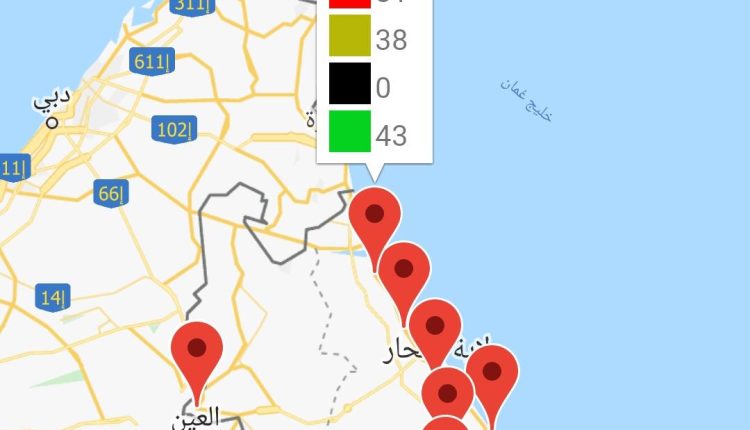Select the rightmost red marker on the coast
This screenshot has width=750, height=430.
pos(492,375)
